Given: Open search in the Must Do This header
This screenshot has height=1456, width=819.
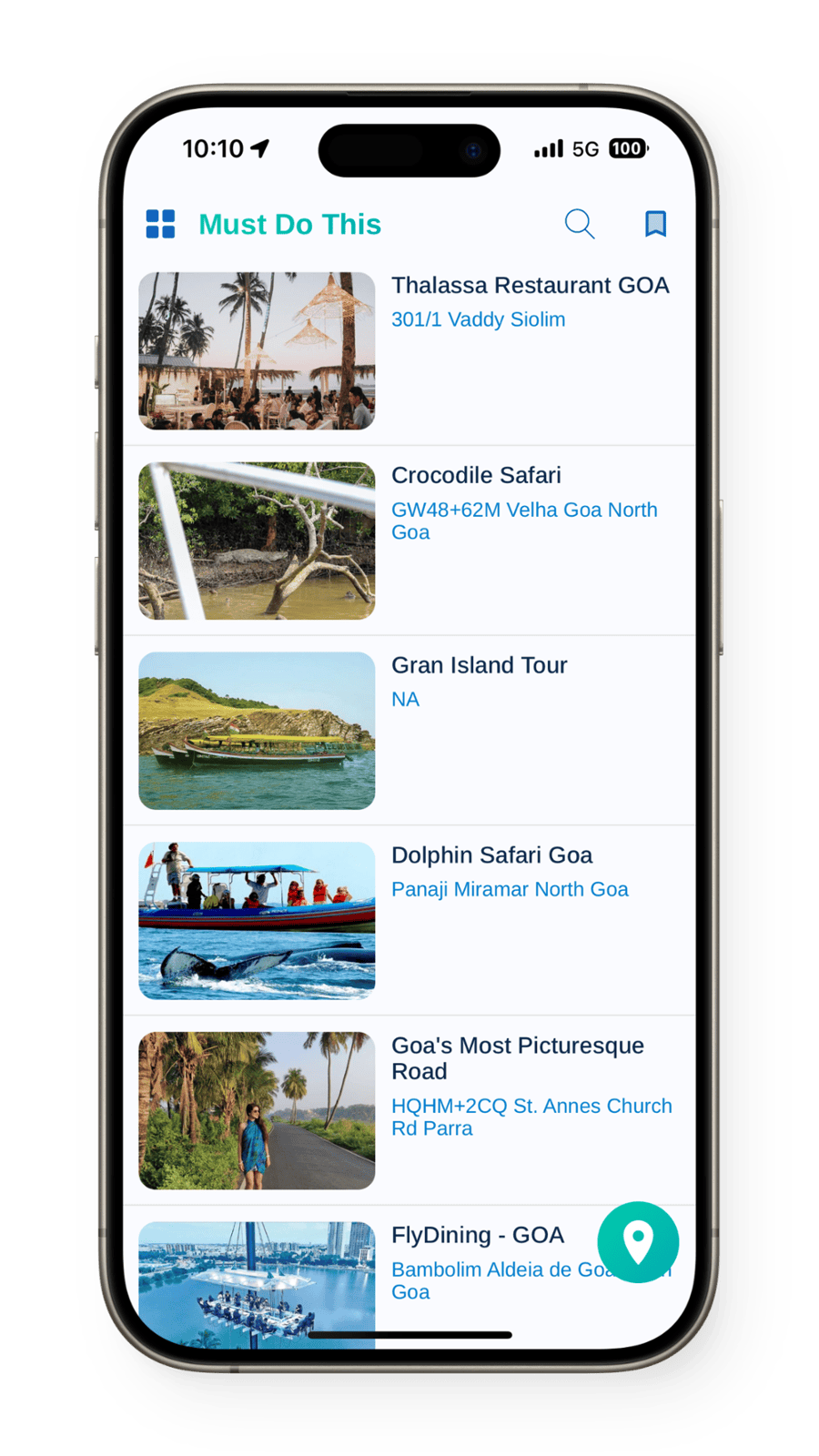Looking at the screenshot, I should pos(580,224).
